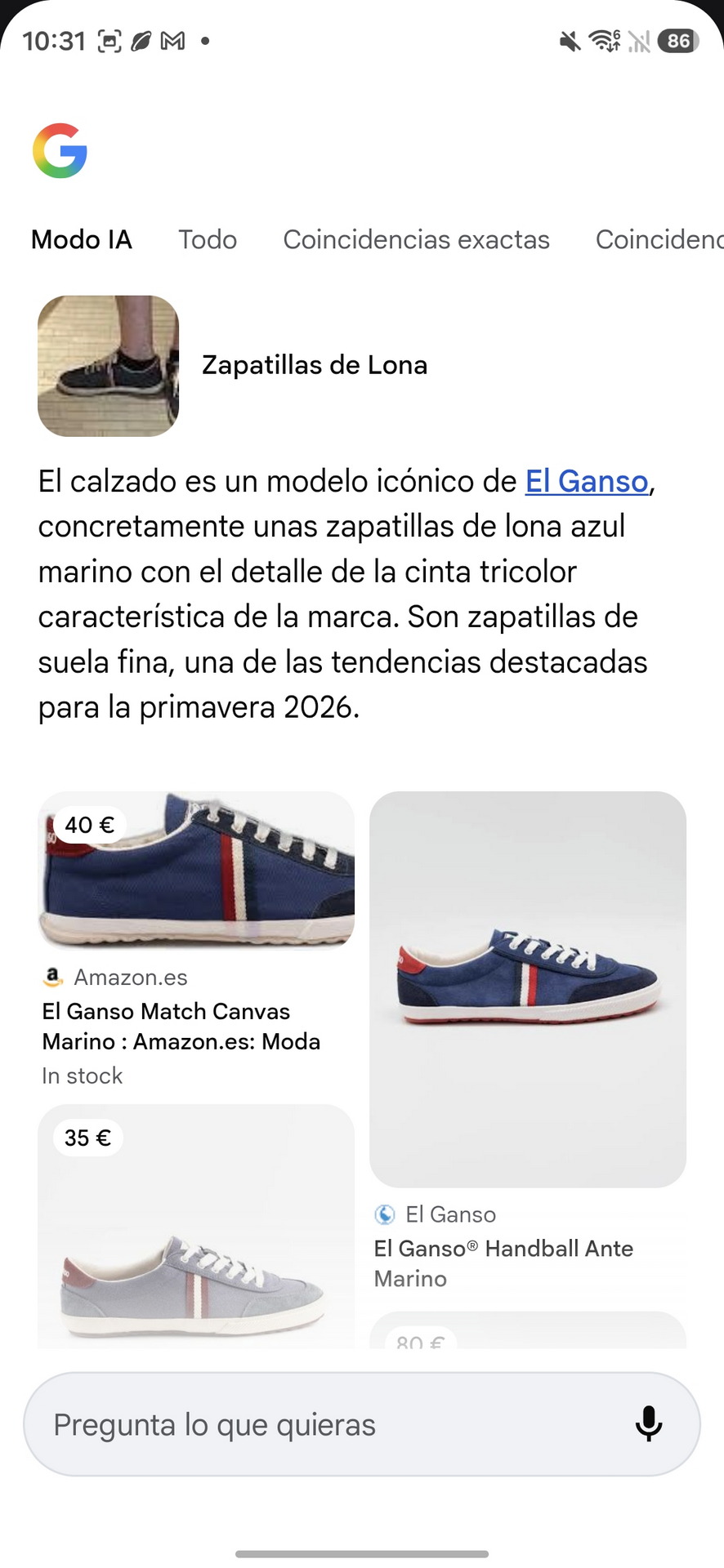Viewport: 724px width, 1568px height.
Task: Follow the El Ganso link
Action: pos(586,481)
